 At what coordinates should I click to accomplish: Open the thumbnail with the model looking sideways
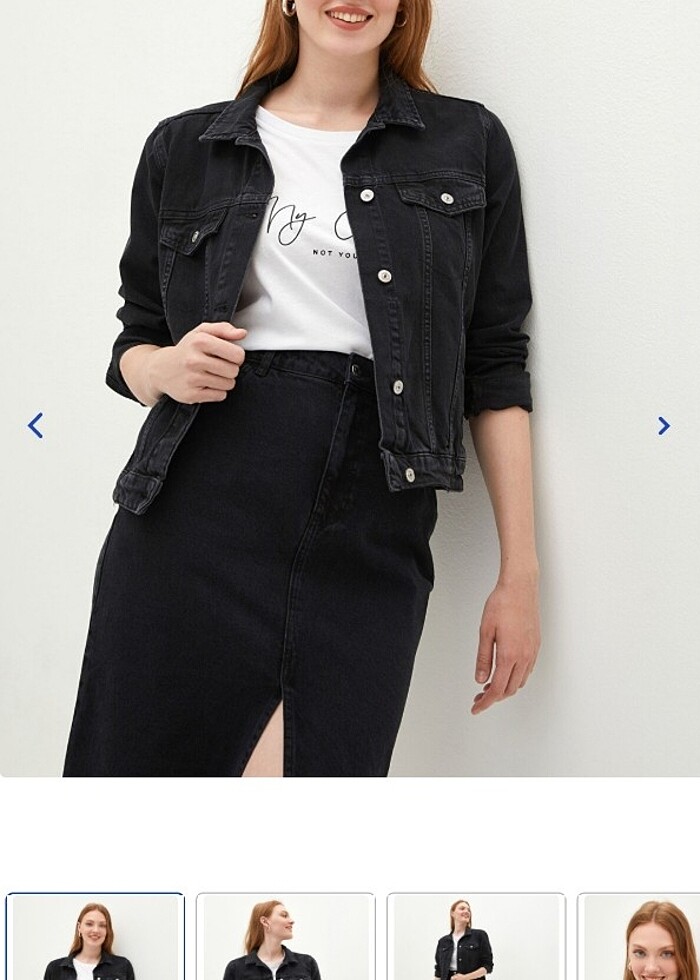pyautogui.click(x=285, y=937)
